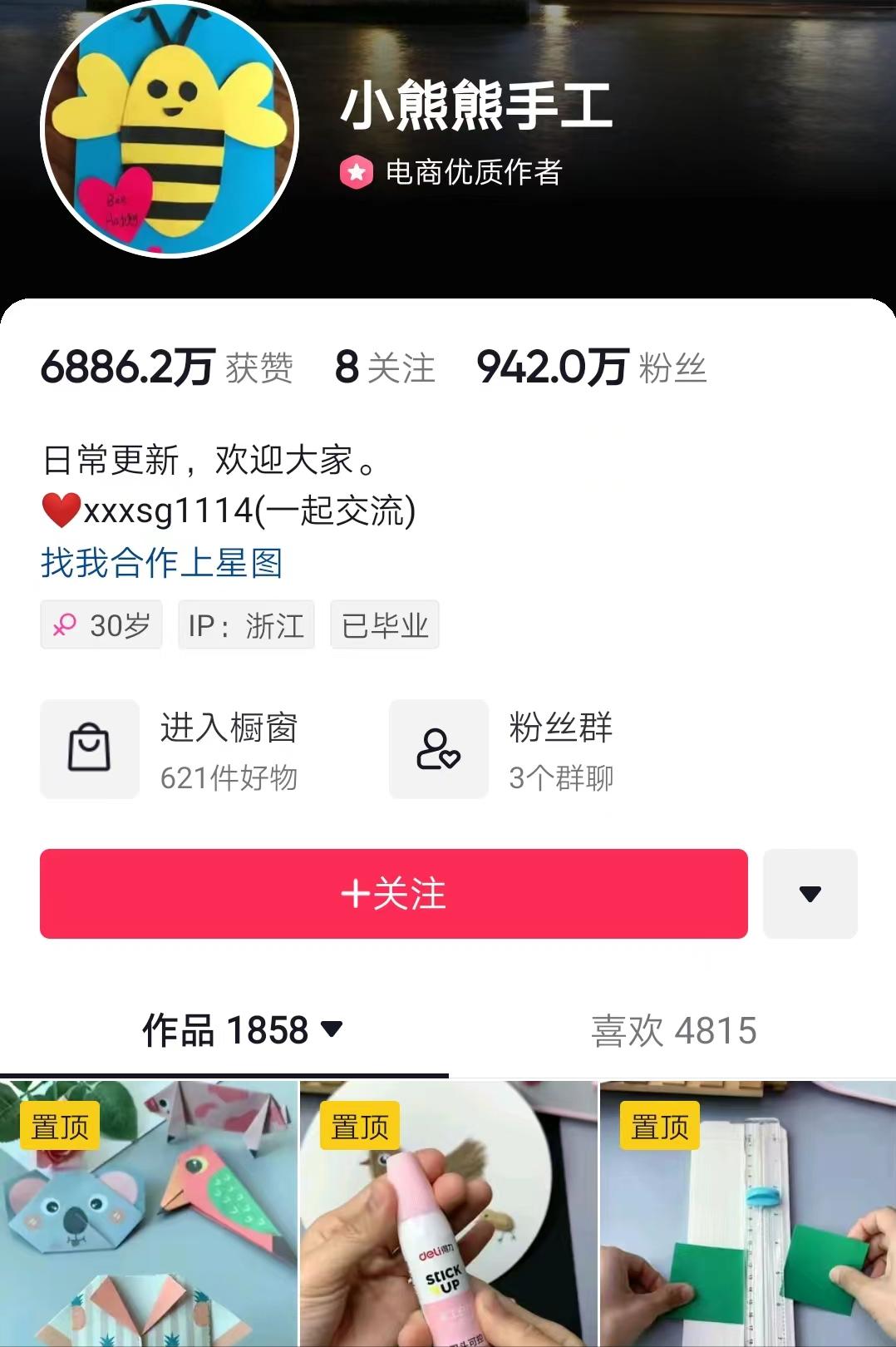Click the heart icon inside the fans group badge

(x=450, y=759)
